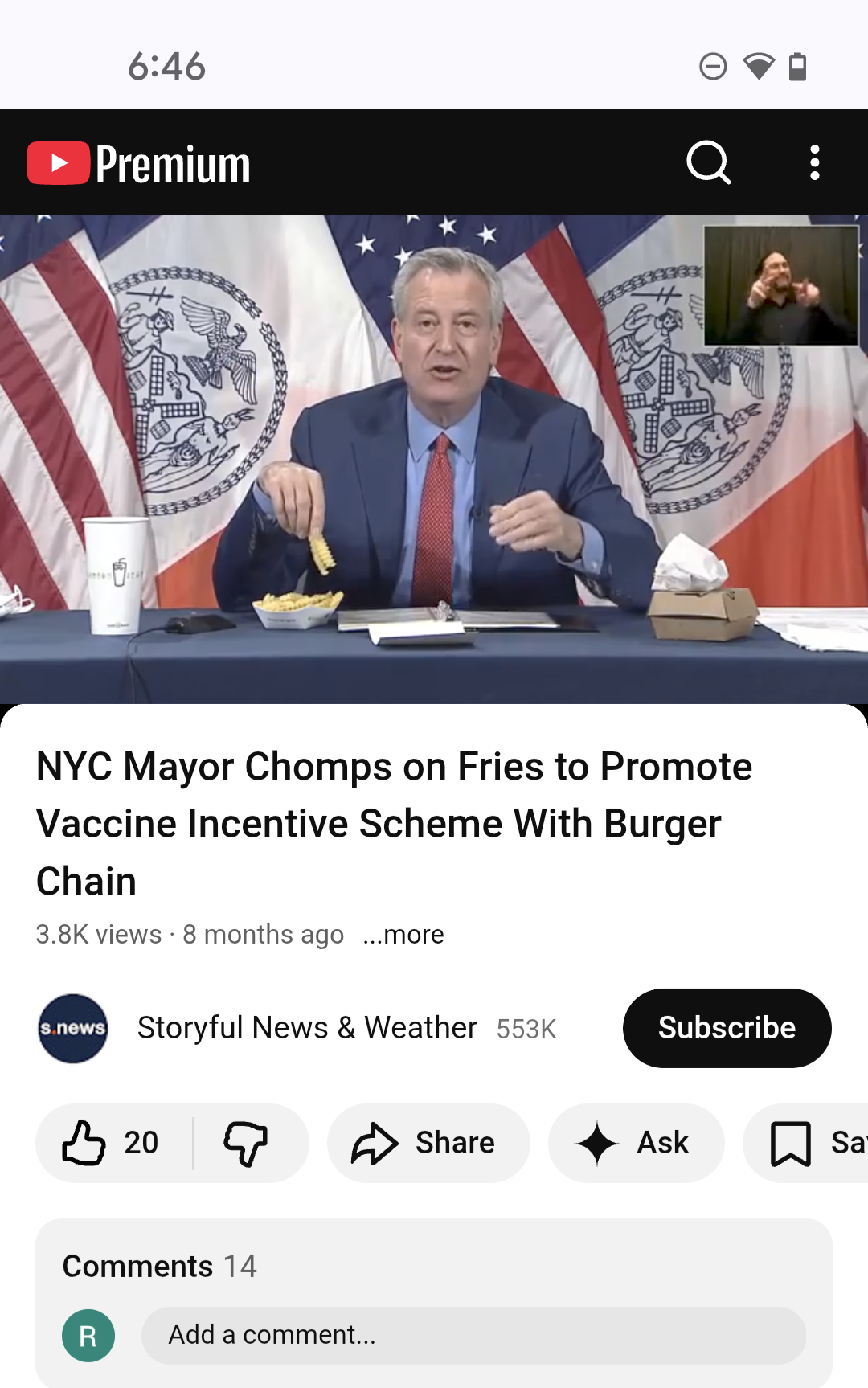
Task: Go to YouTube Premium home logo
Action: click(x=139, y=163)
